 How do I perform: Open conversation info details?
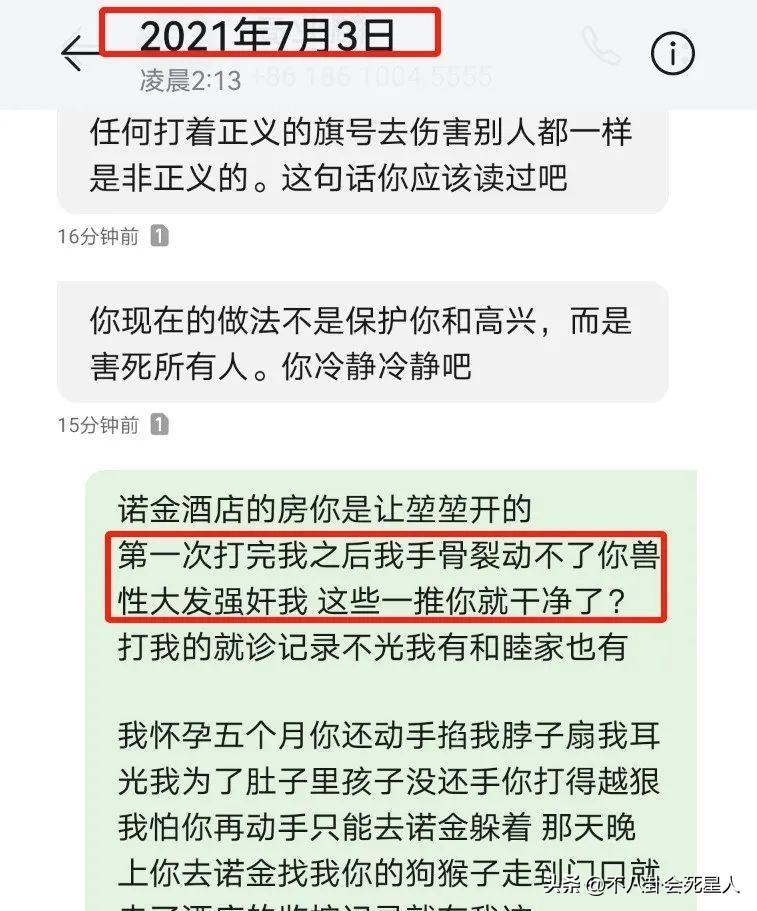pyautogui.click(x=673, y=53)
